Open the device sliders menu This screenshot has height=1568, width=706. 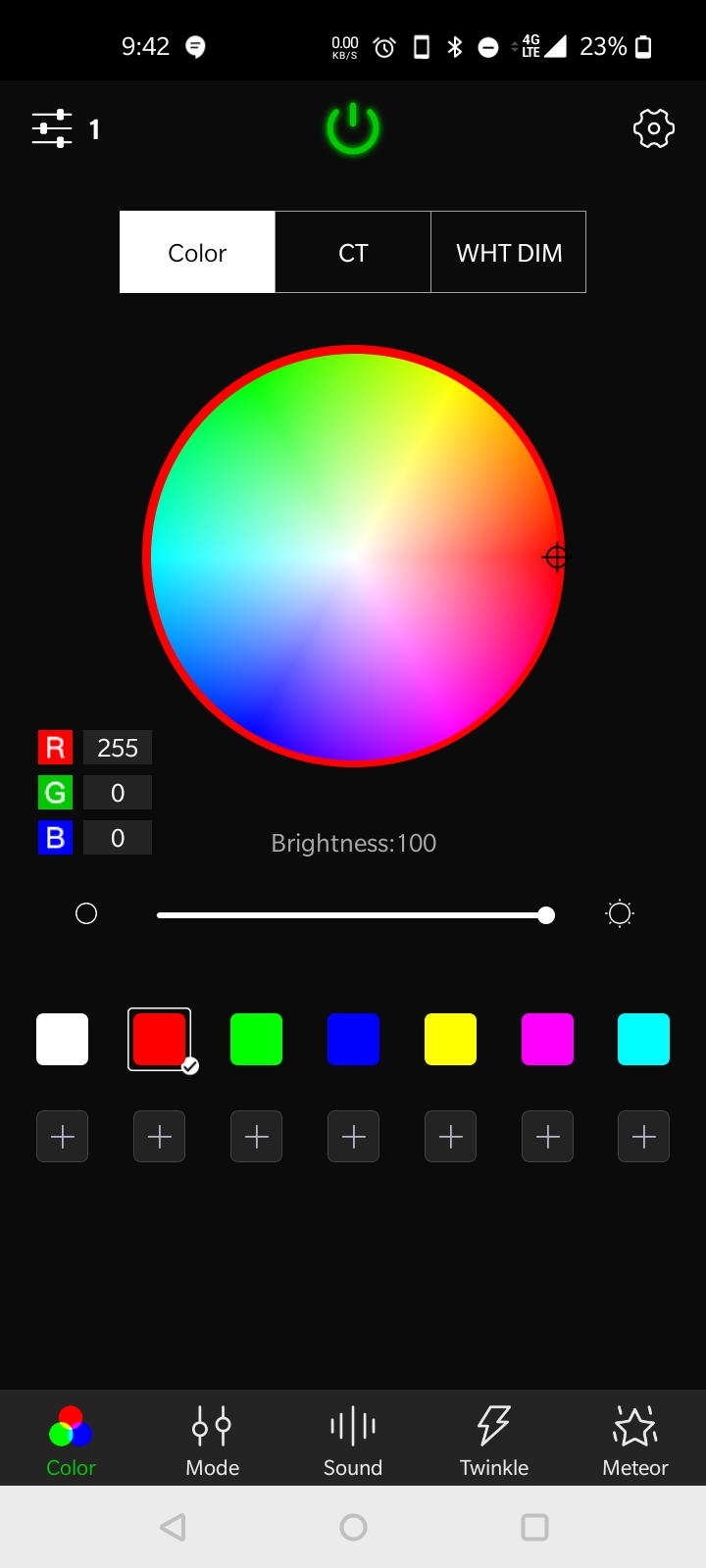pos(52,128)
